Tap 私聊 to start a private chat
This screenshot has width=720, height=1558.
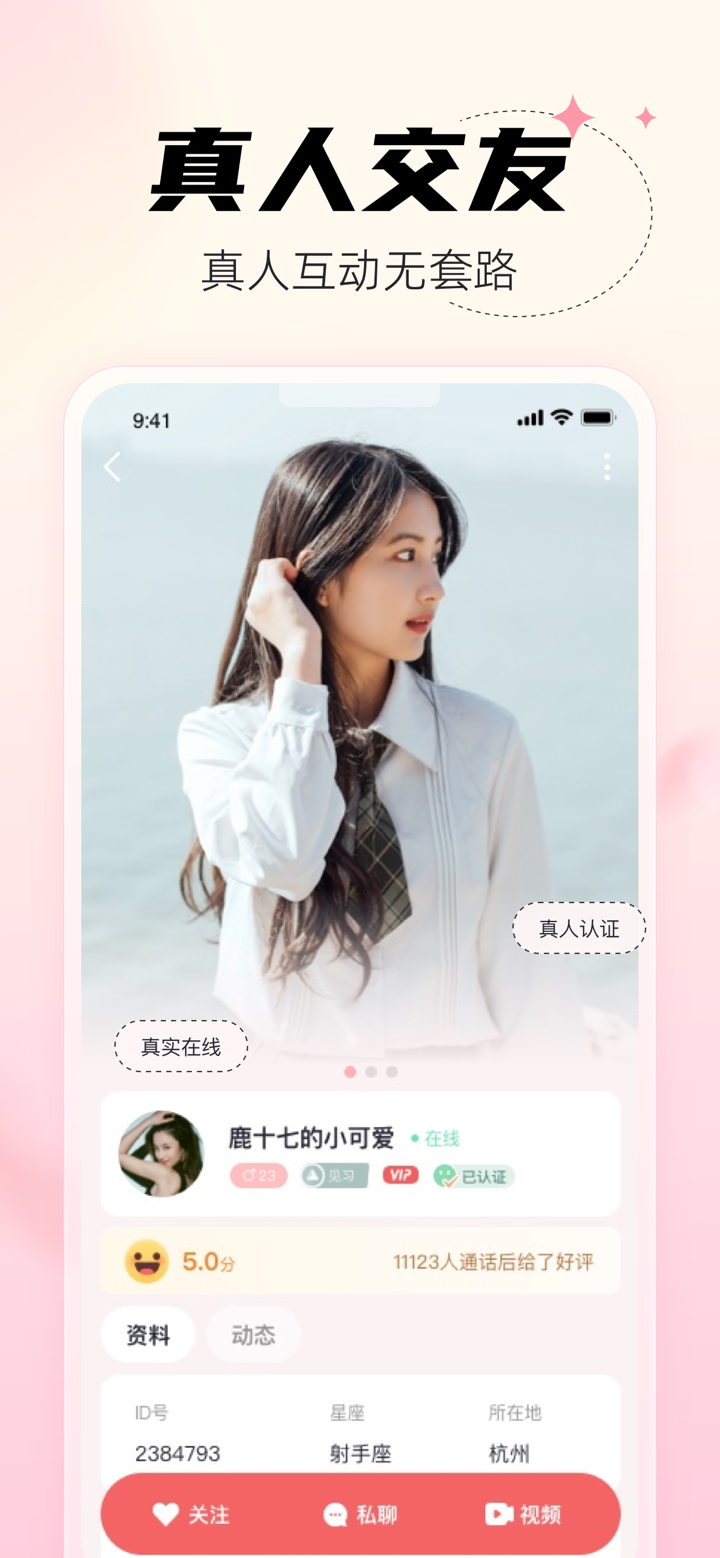(x=360, y=1513)
